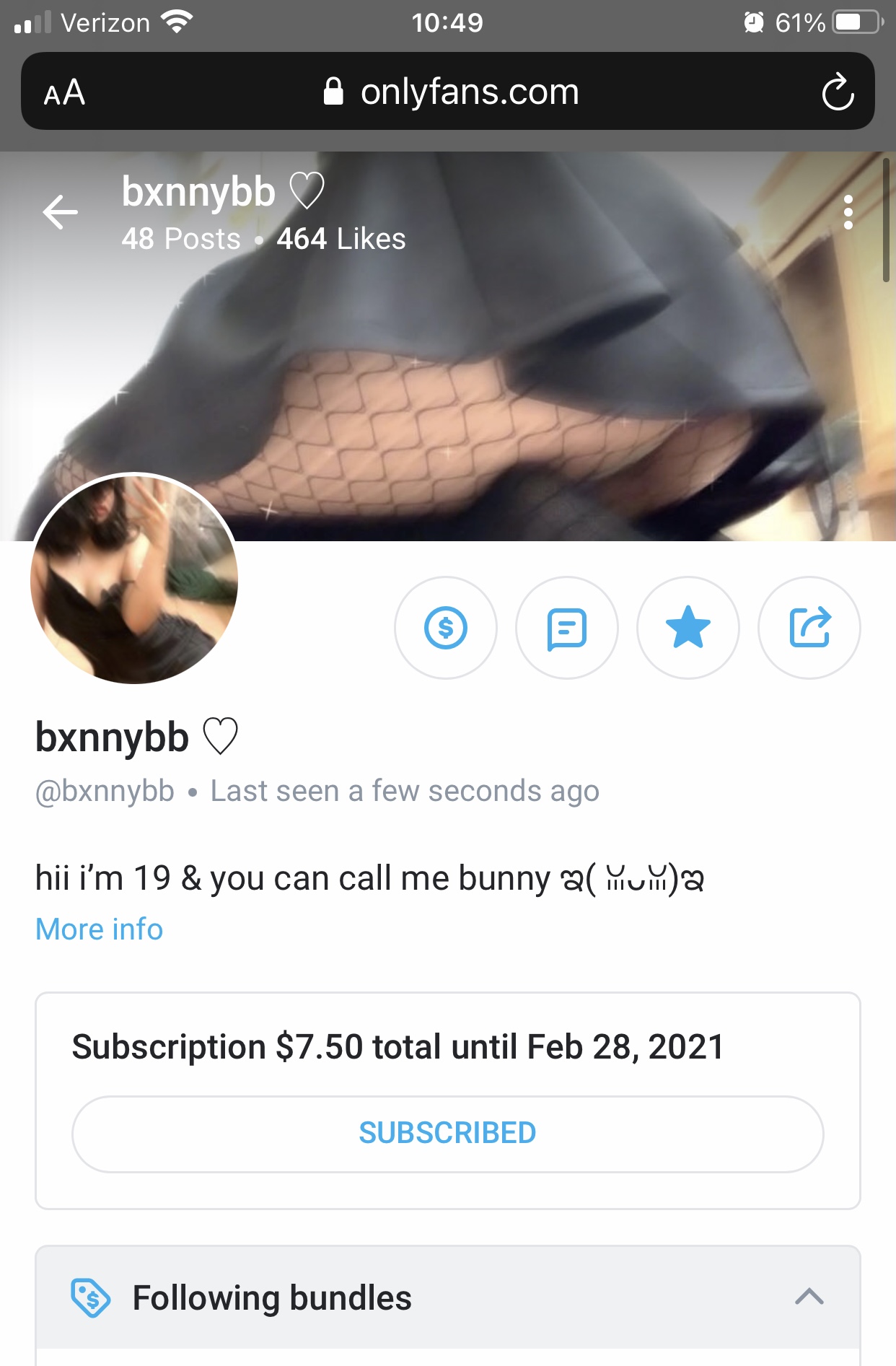The width and height of the screenshot is (896, 1366).
Task: Open the three-dot overflow menu
Action: (x=848, y=212)
